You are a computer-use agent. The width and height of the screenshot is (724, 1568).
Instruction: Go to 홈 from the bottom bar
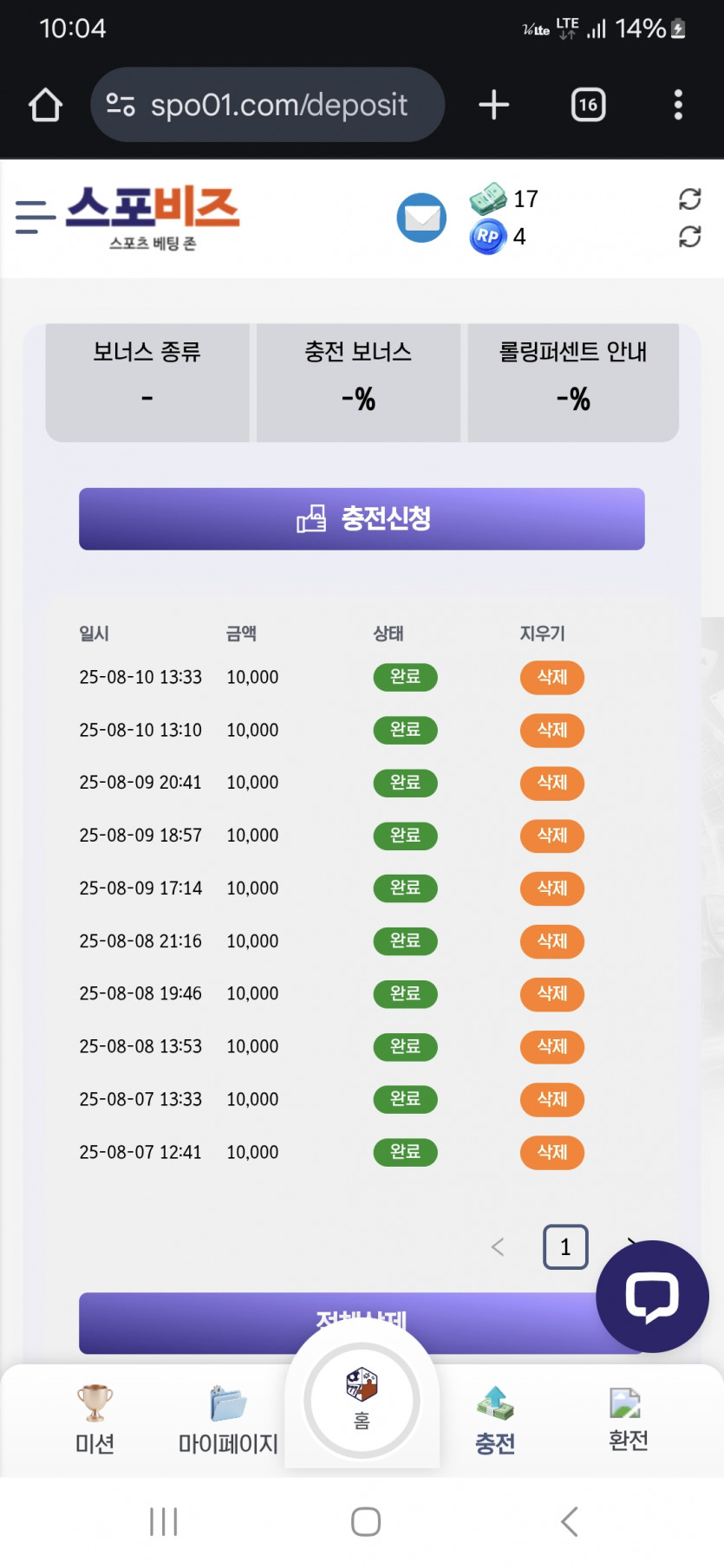click(x=362, y=1401)
